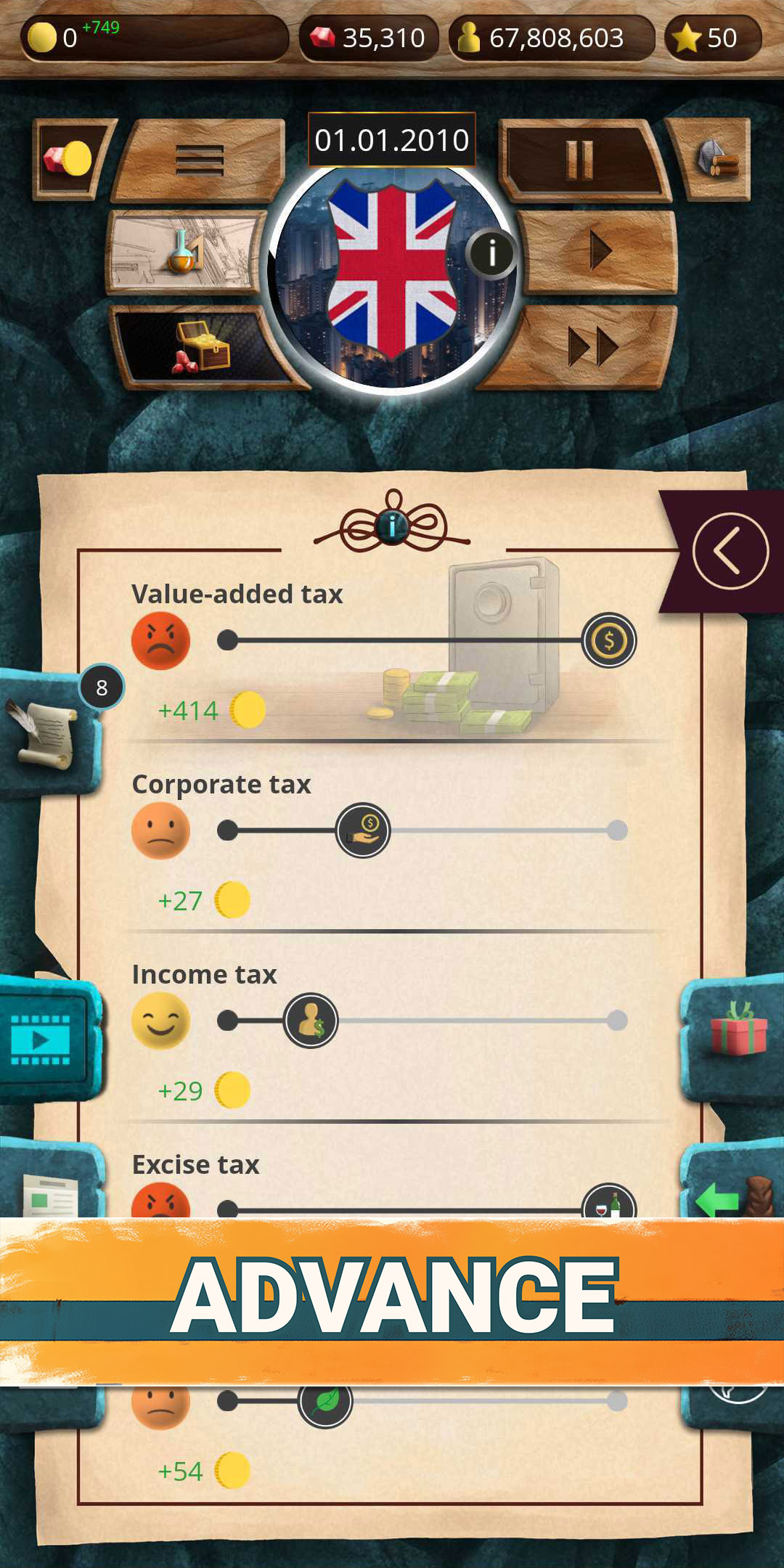Adjust the Income tax slider
Viewport: 784px width, 1568px height.
pyautogui.click(x=311, y=1021)
